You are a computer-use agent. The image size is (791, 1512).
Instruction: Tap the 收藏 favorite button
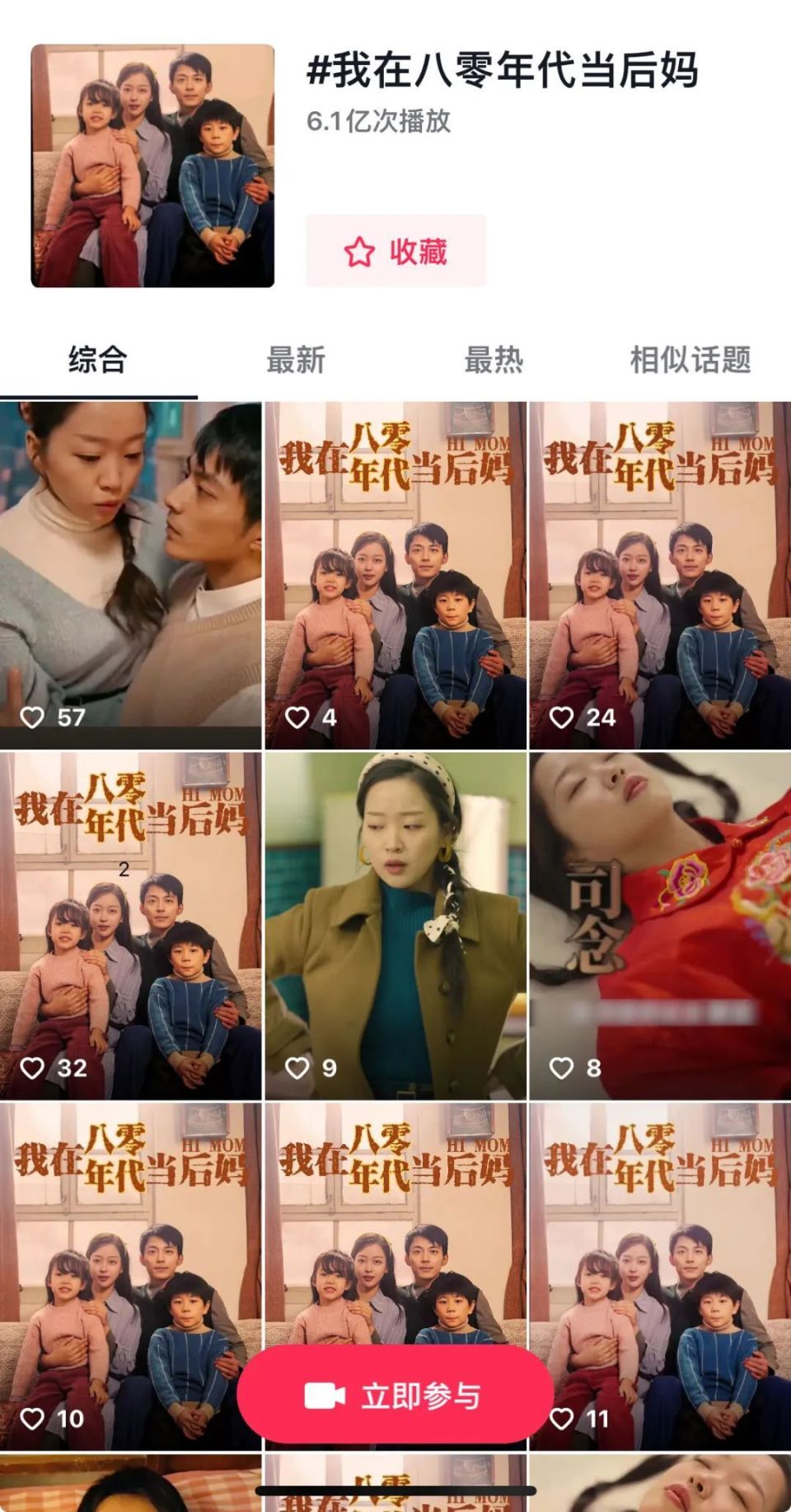[x=395, y=251]
